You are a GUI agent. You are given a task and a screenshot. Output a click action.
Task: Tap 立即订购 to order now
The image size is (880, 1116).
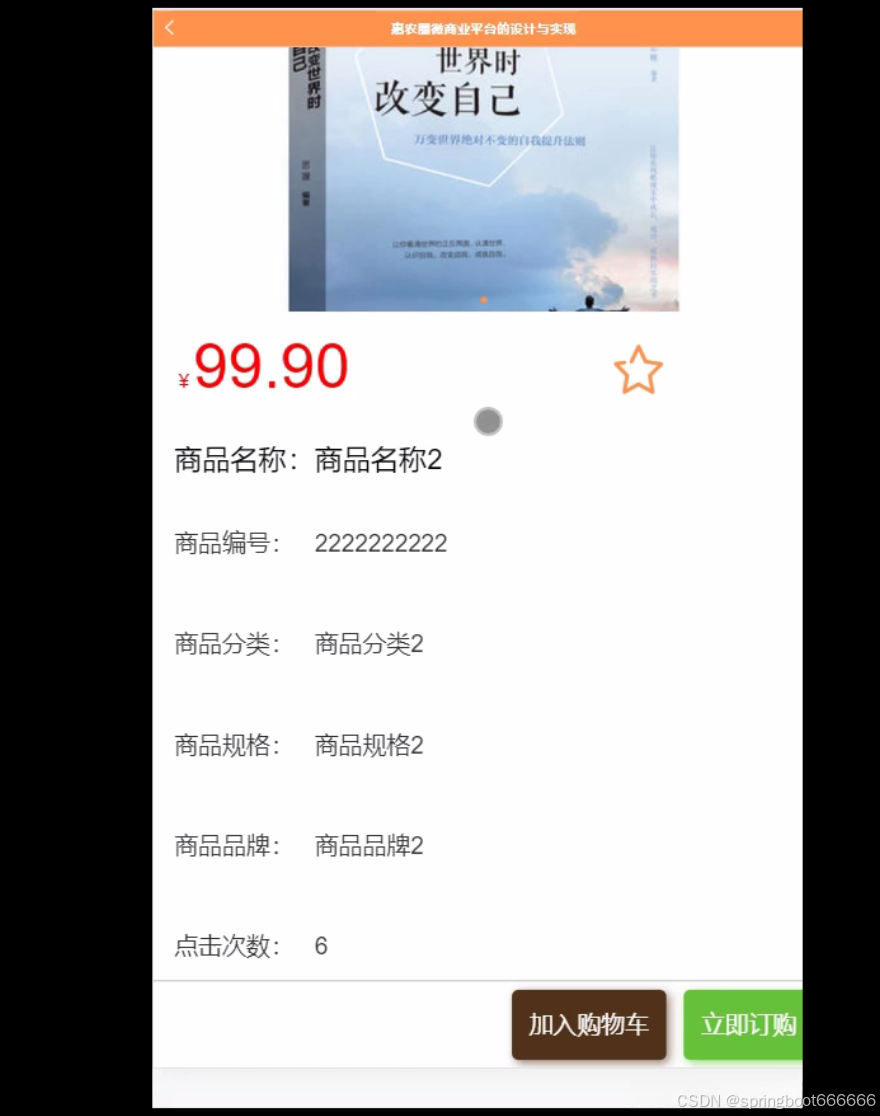click(744, 1024)
